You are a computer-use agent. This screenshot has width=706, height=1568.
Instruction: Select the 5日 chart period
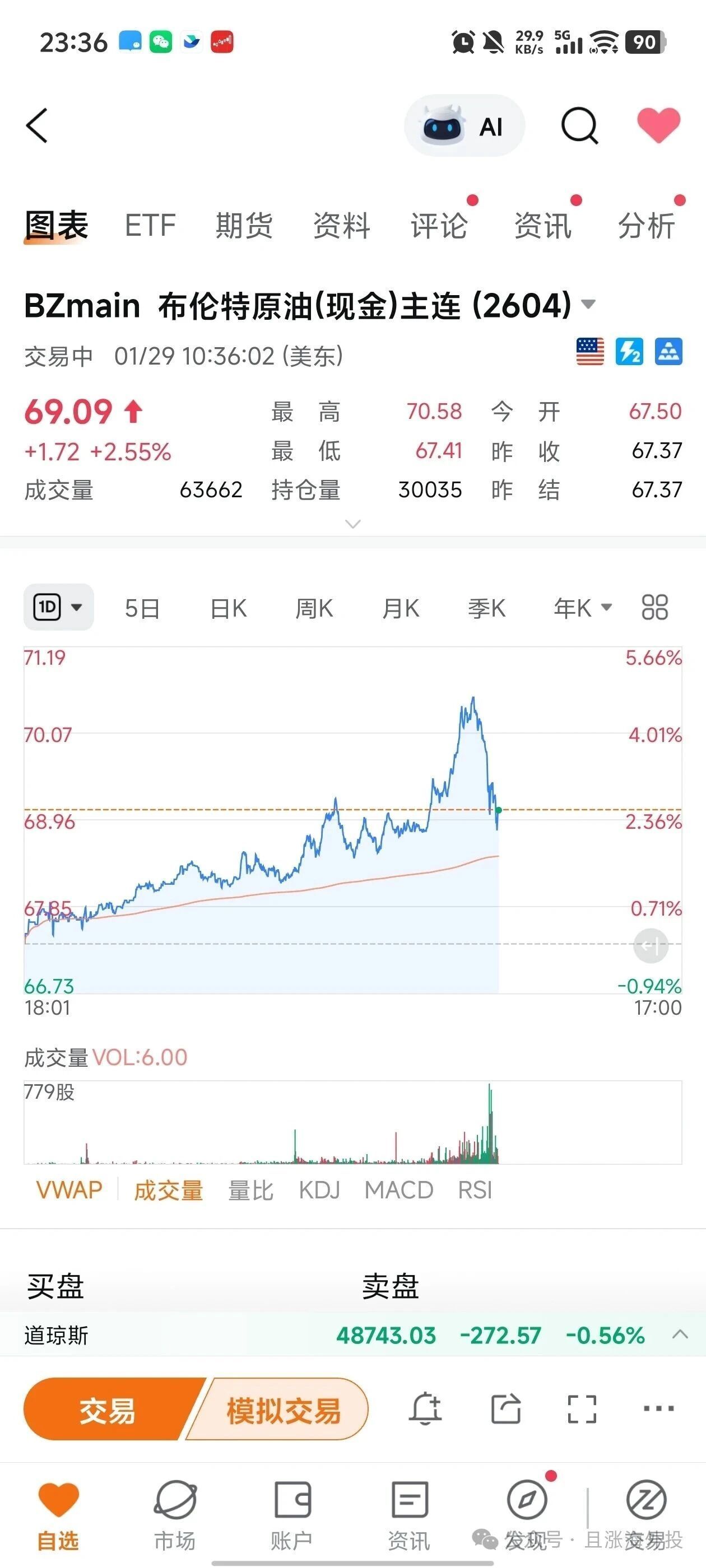[142, 608]
